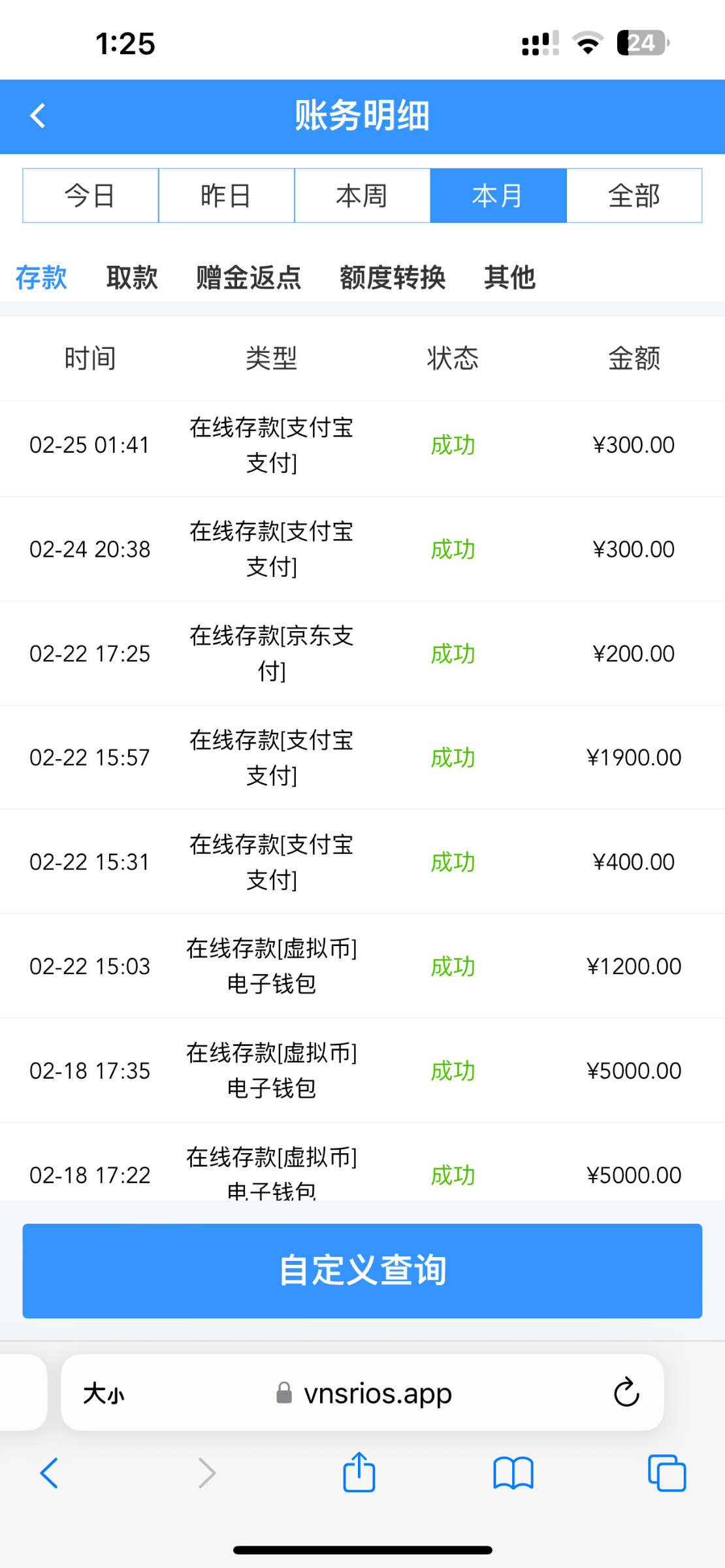Viewport: 725px width, 1568px height.
Task: Go to previous page in Safari
Action: [x=50, y=1473]
